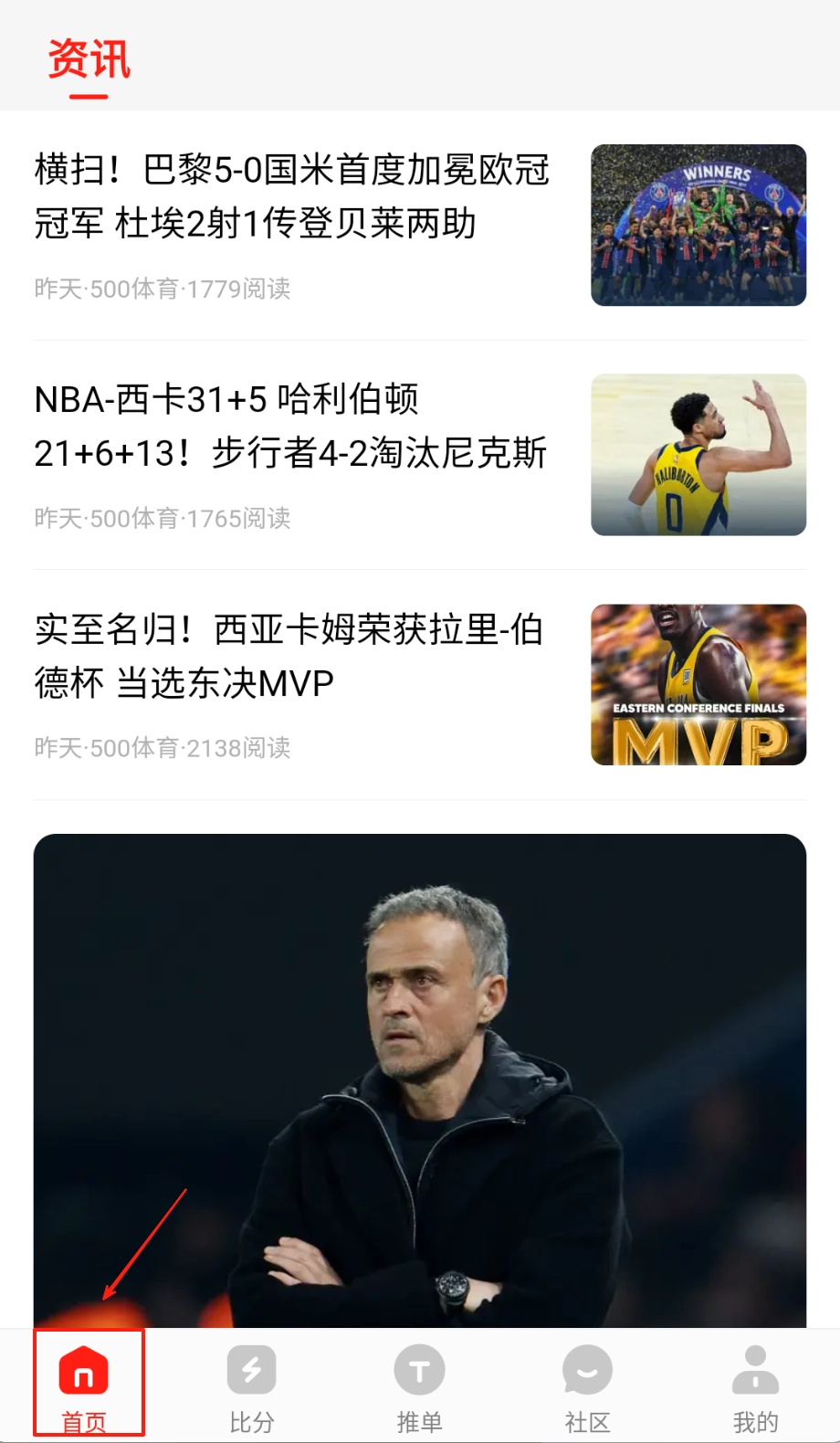
Task: Read the 步行者4-2淘汰尼克斯 news story
Action: [x=292, y=427]
